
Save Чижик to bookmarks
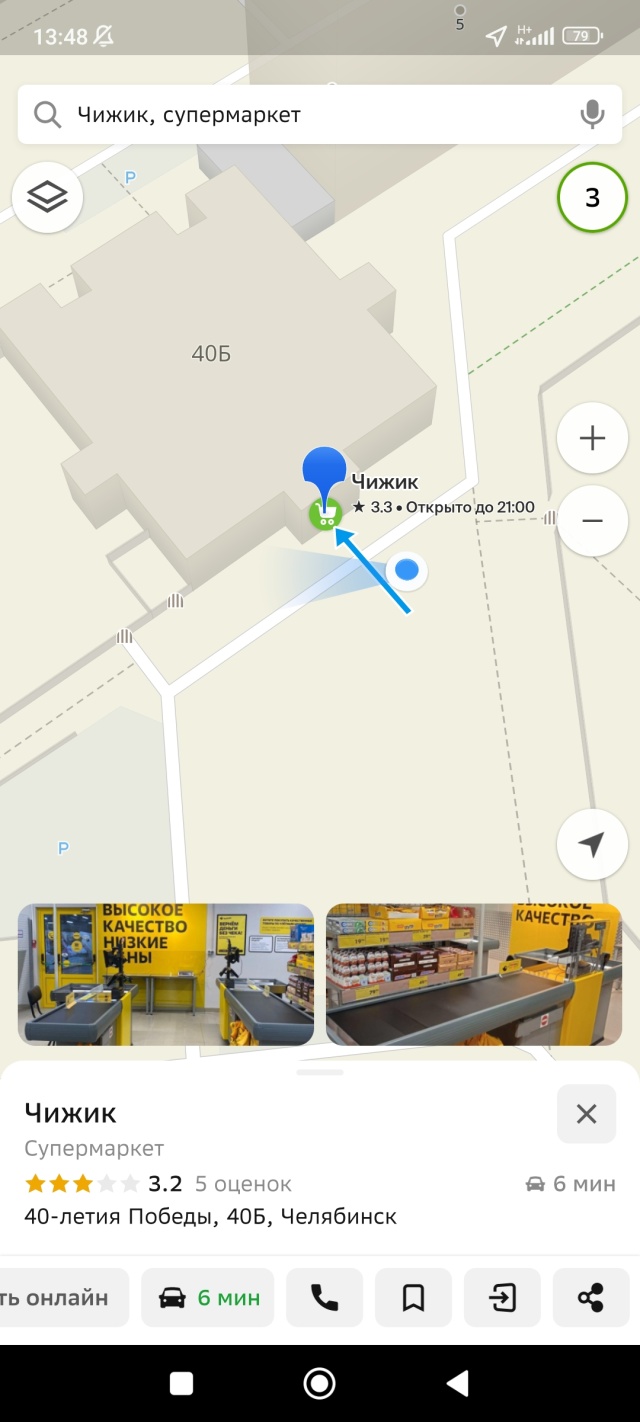(413, 1298)
